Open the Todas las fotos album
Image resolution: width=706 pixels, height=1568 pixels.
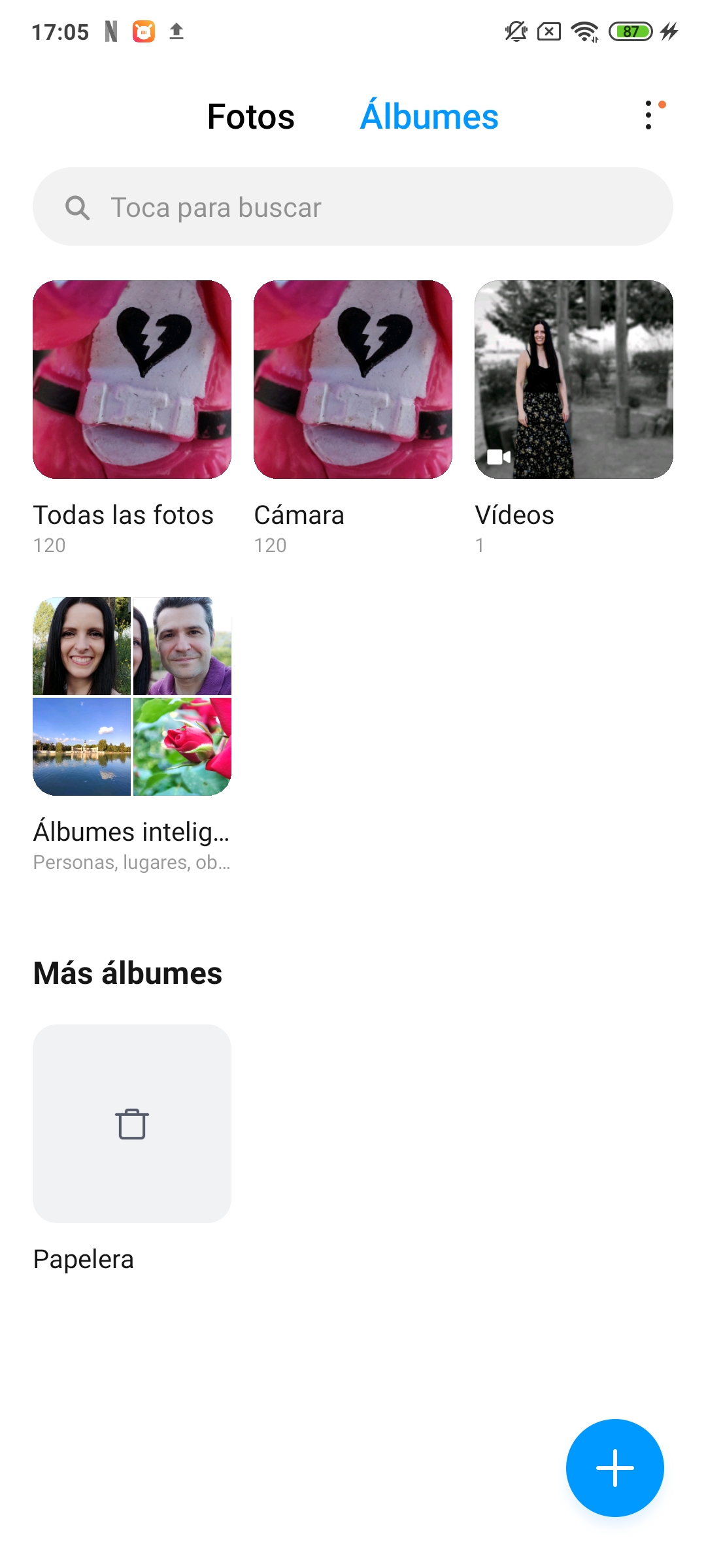tap(132, 380)
